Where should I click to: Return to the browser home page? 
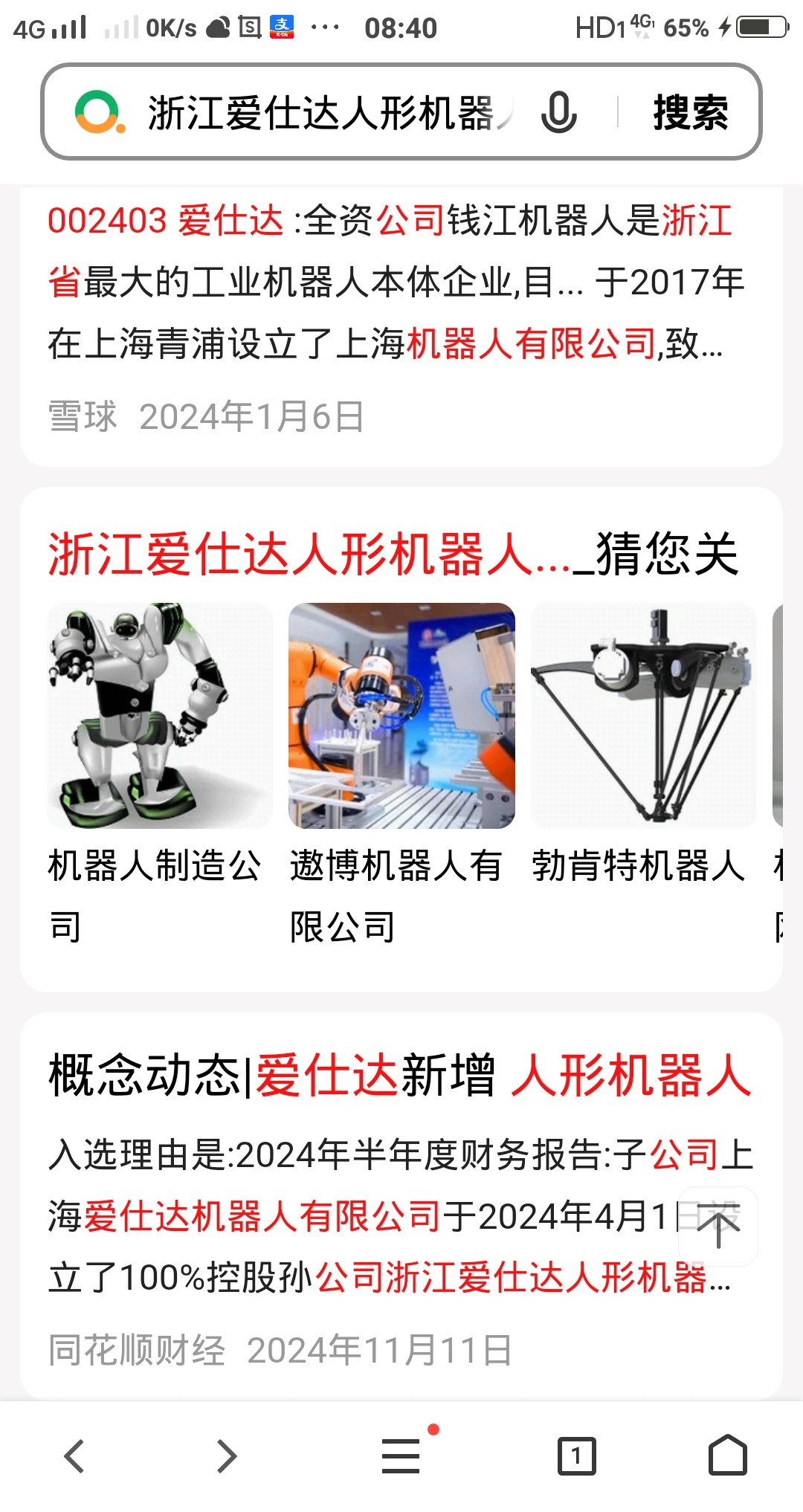pyautogui.click(x=727, y=1456)
